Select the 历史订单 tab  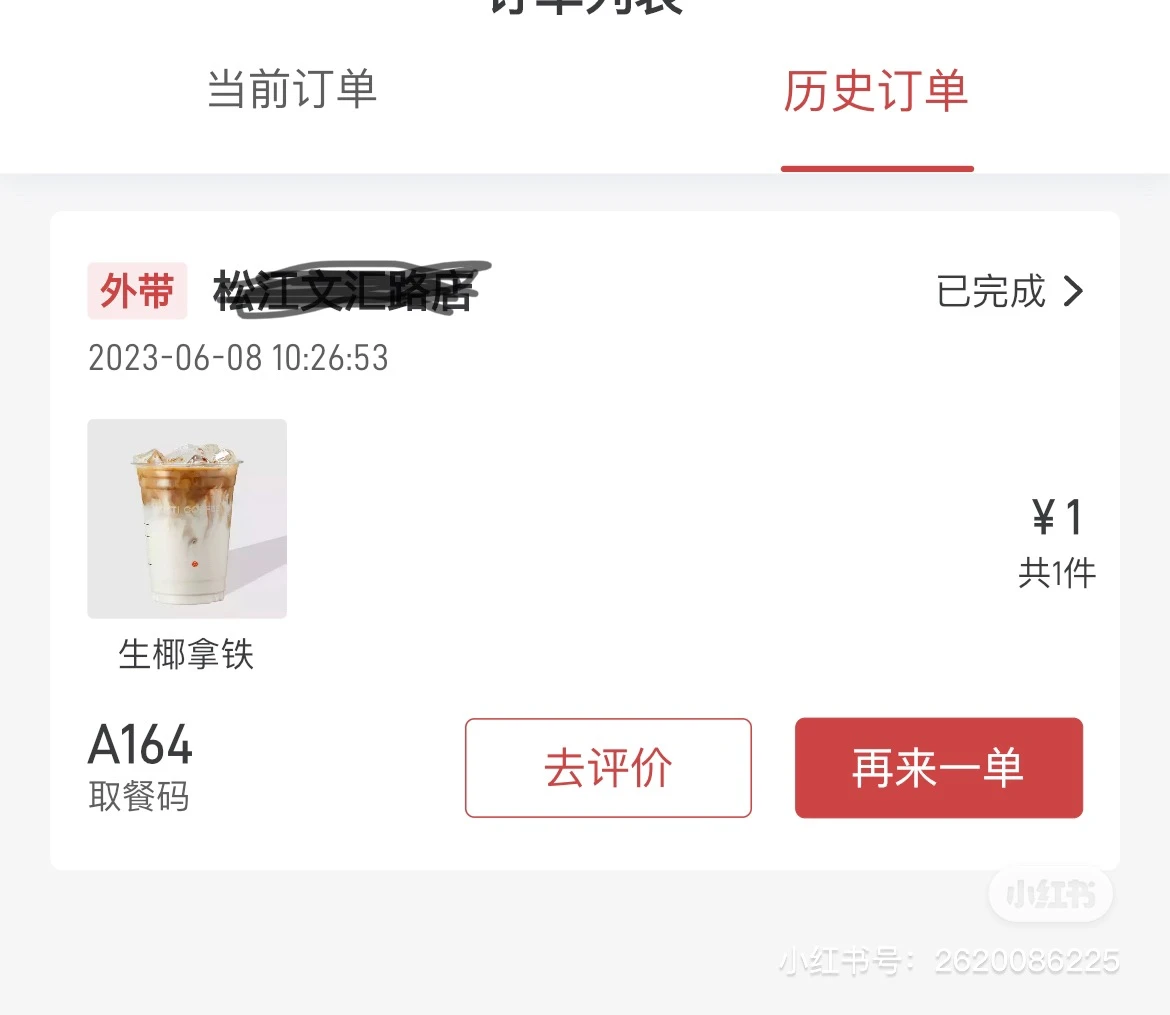[x=876, y=92]
